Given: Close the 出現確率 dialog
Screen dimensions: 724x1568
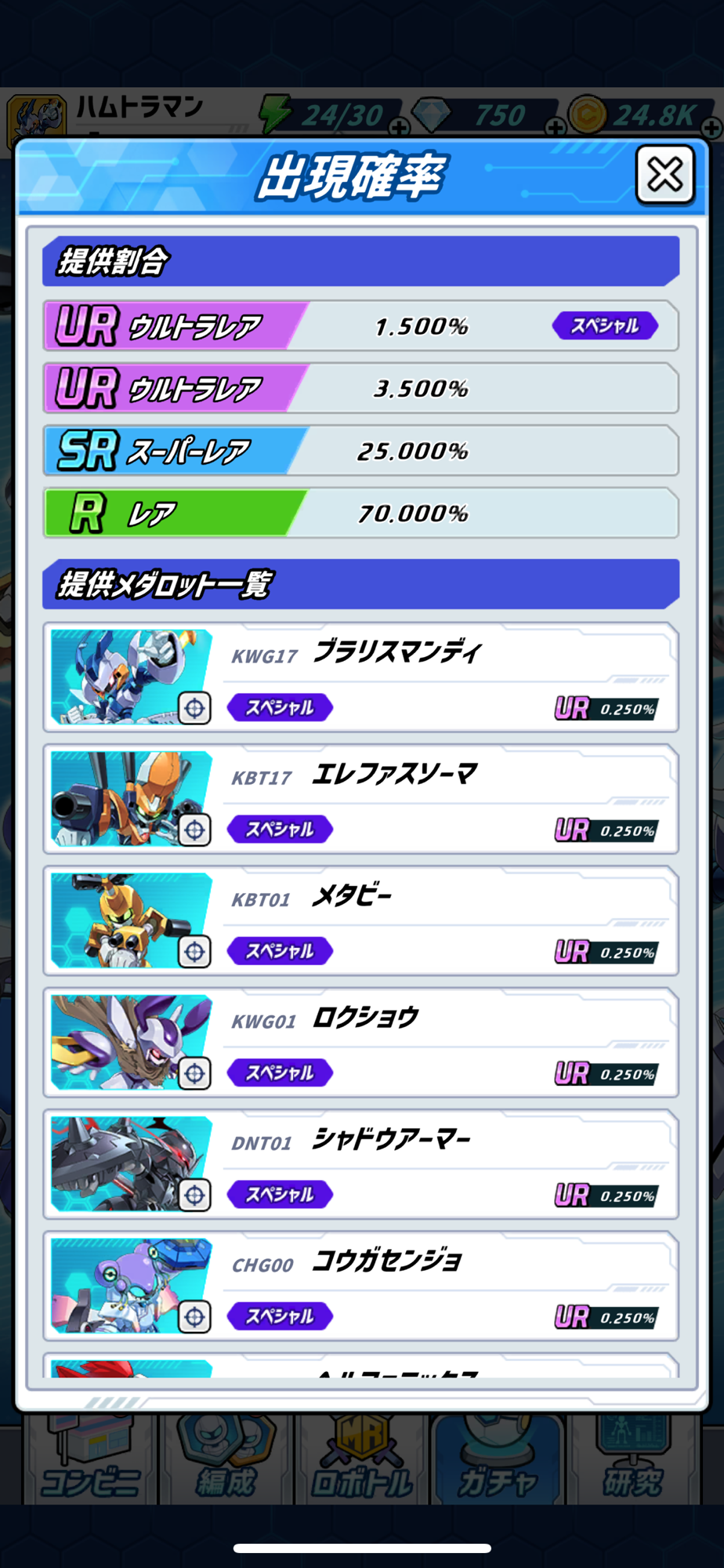Looking at the screenshot, I should (x=665, y=175).
